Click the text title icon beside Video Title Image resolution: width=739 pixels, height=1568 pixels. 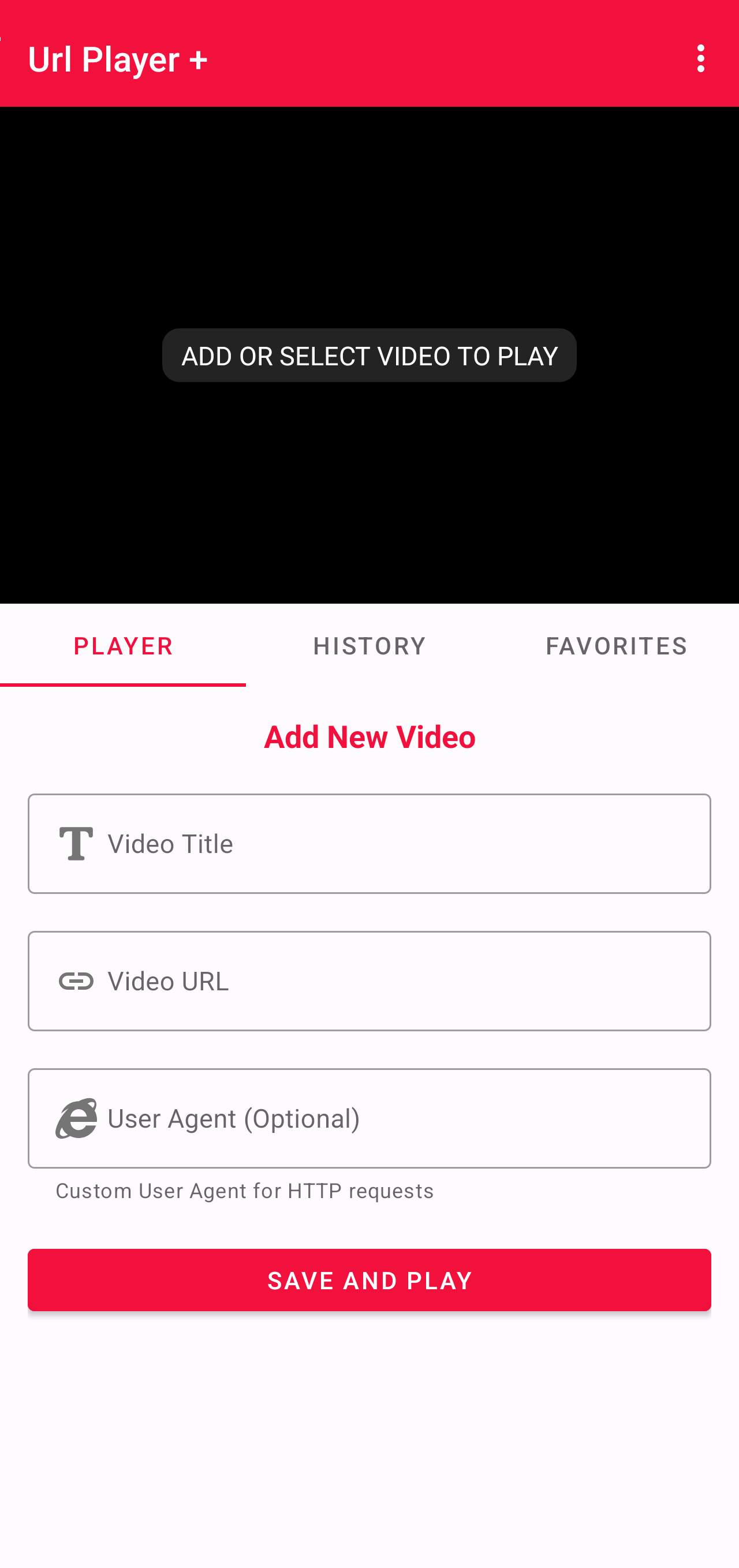(76, 843)
